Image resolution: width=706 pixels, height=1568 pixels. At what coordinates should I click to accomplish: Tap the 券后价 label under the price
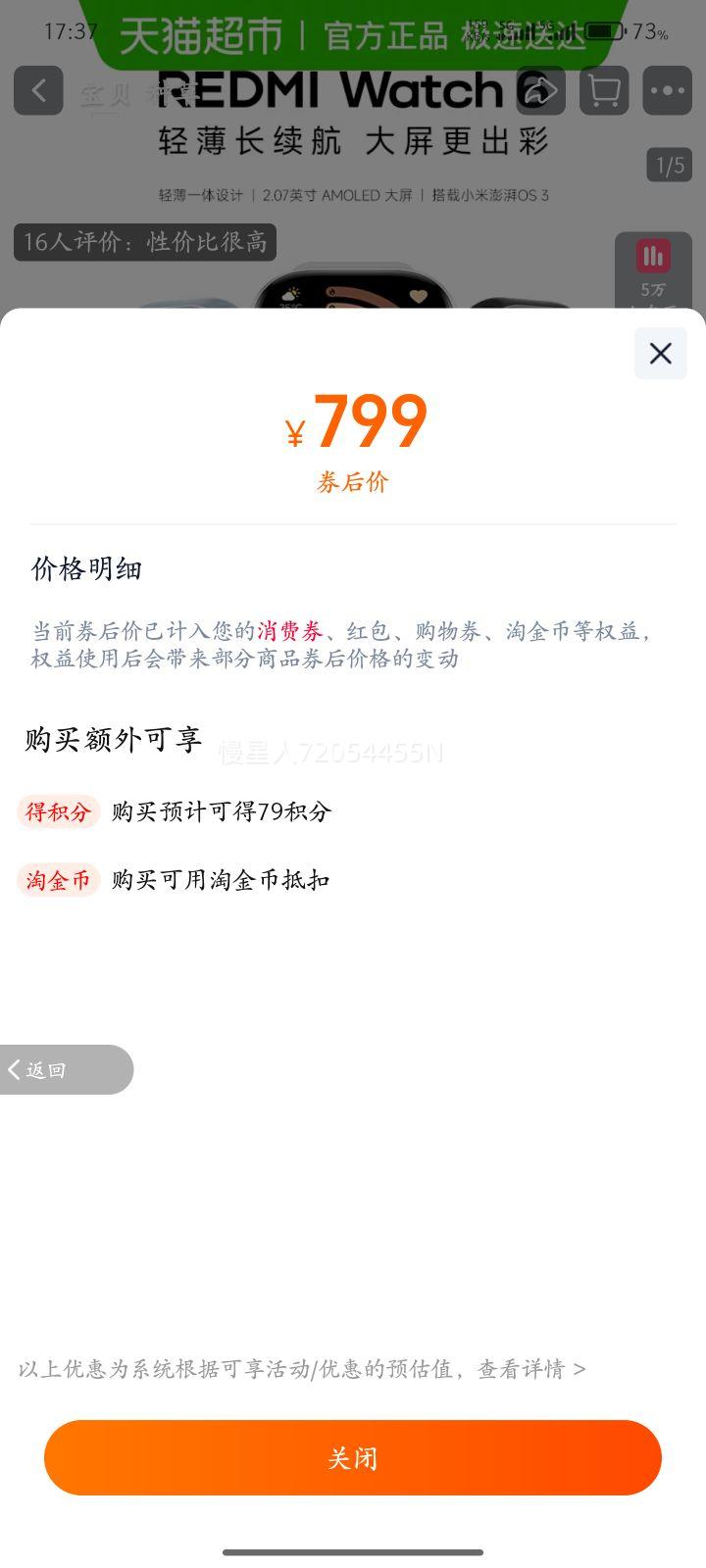[353, 482]
